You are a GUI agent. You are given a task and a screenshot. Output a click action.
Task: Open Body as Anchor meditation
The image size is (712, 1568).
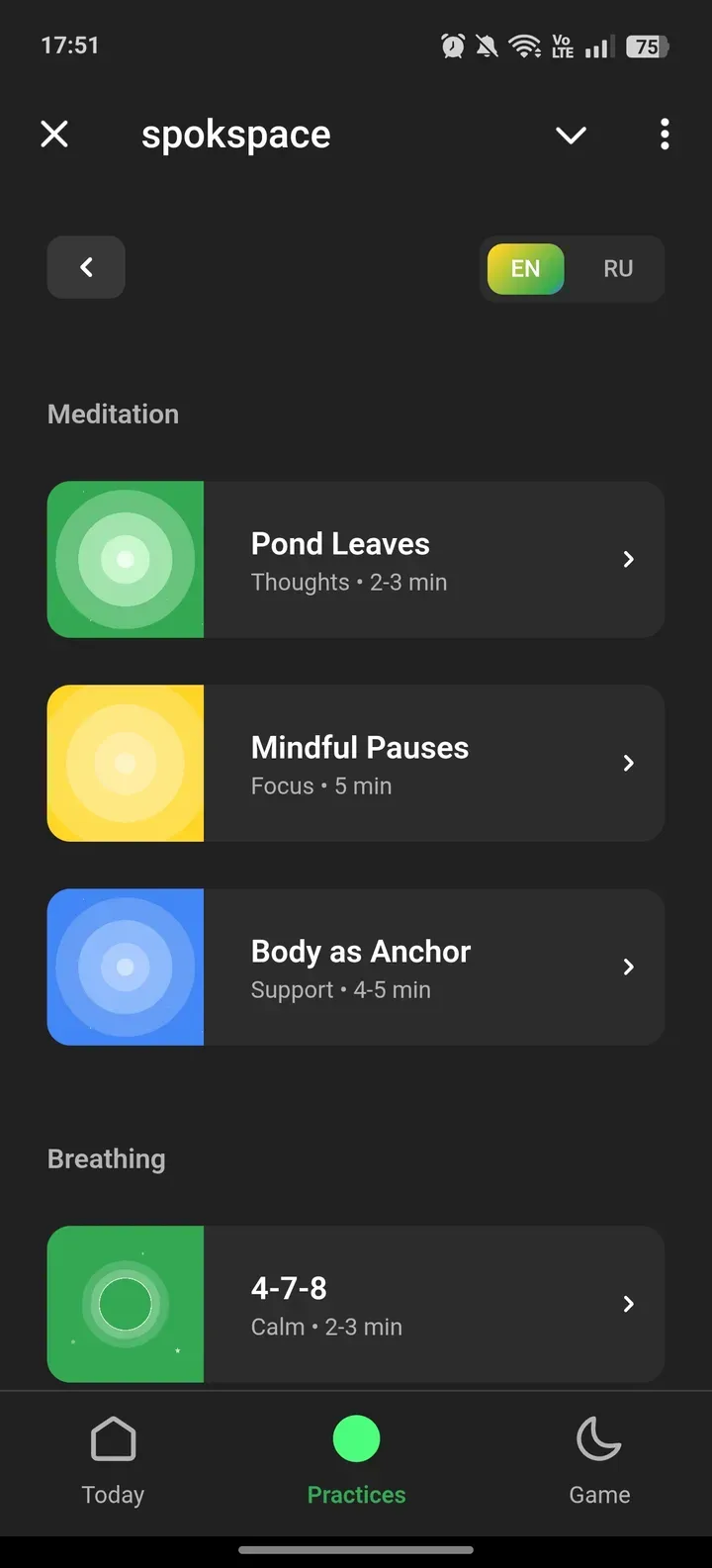tap(356, 968)
